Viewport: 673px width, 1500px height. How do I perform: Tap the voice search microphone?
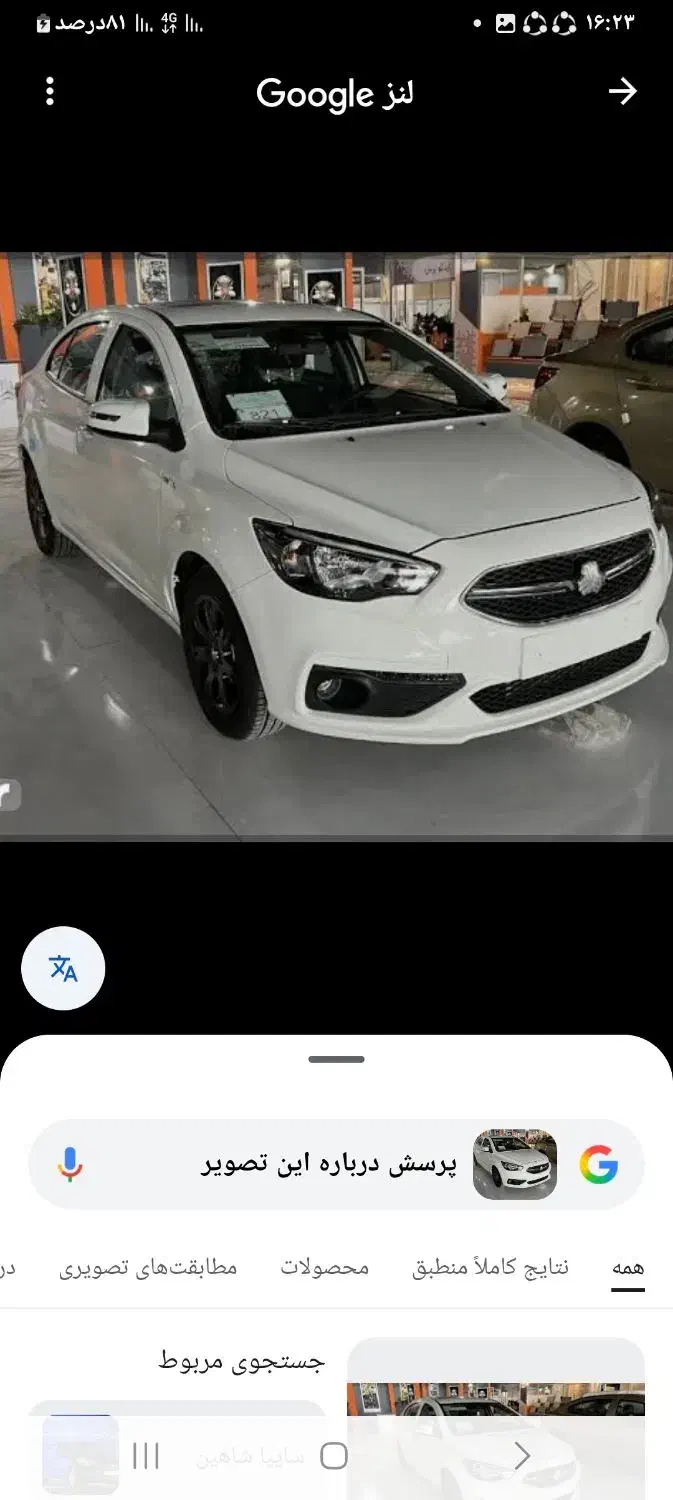tap(70, 1165)
